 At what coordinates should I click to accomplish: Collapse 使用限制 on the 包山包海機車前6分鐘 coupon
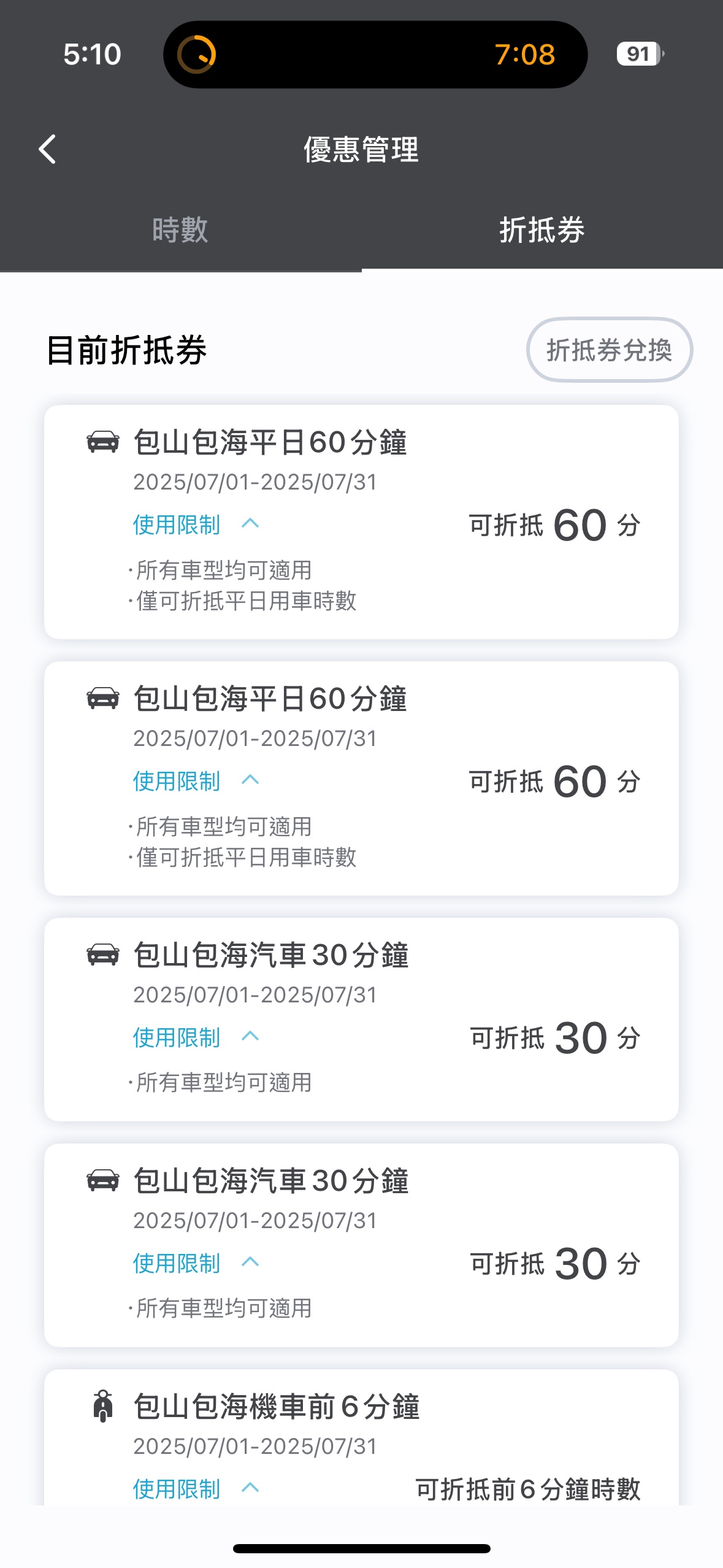(196, 1488)
